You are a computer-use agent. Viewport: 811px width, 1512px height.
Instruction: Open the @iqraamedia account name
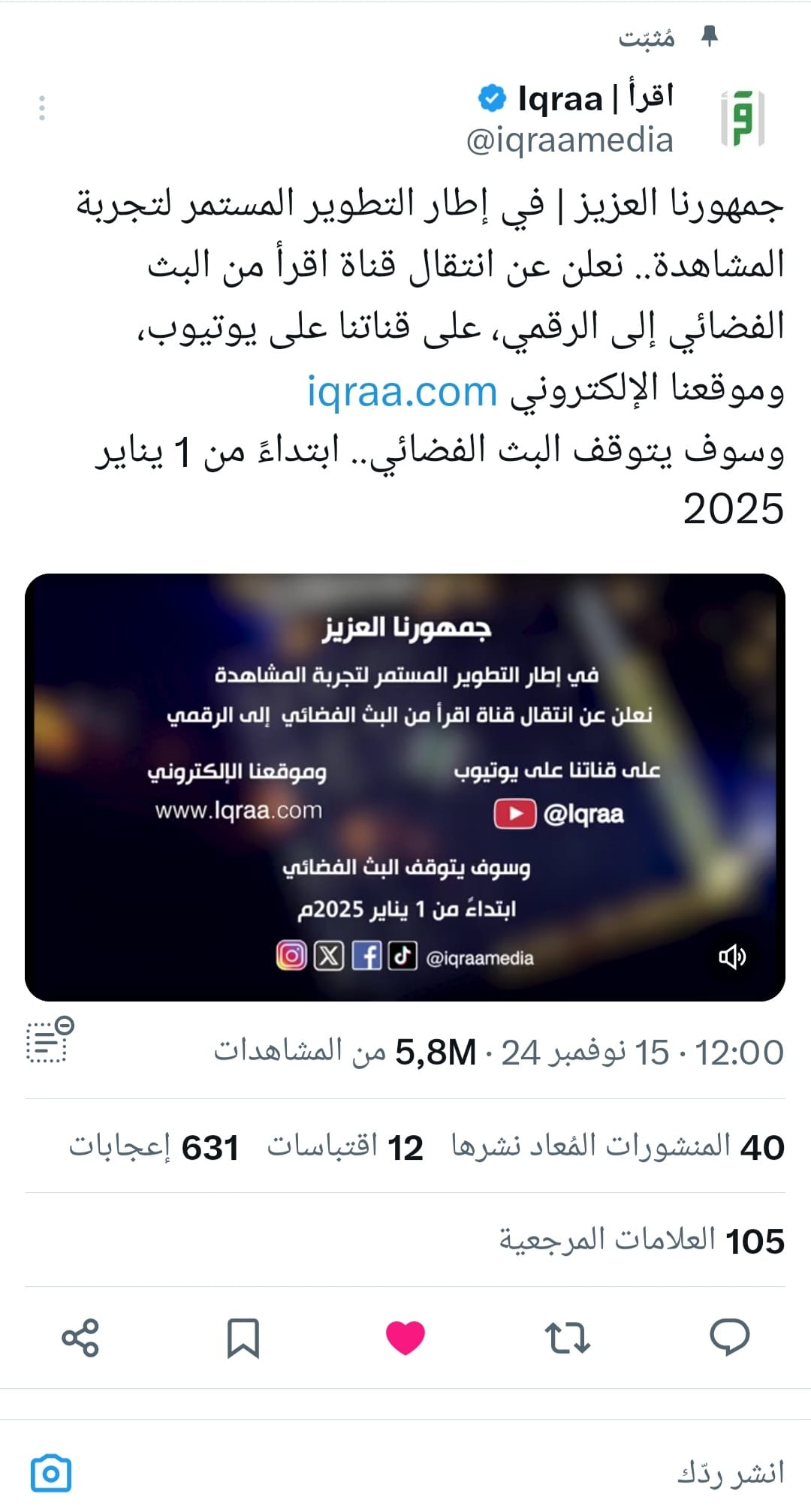point(570,140)
